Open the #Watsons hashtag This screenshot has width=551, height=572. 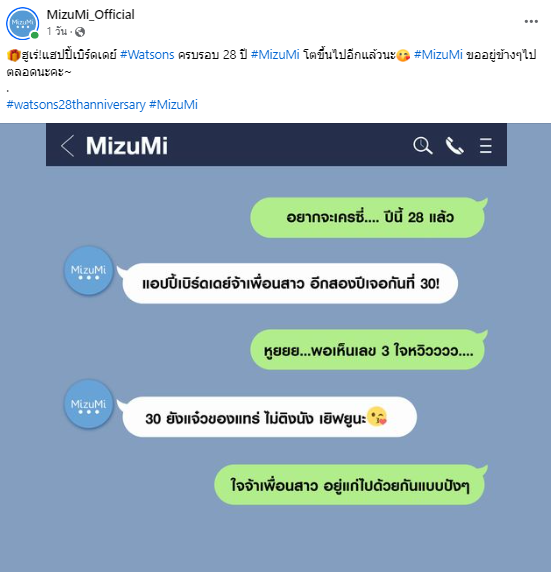click(x=147, y=55)
